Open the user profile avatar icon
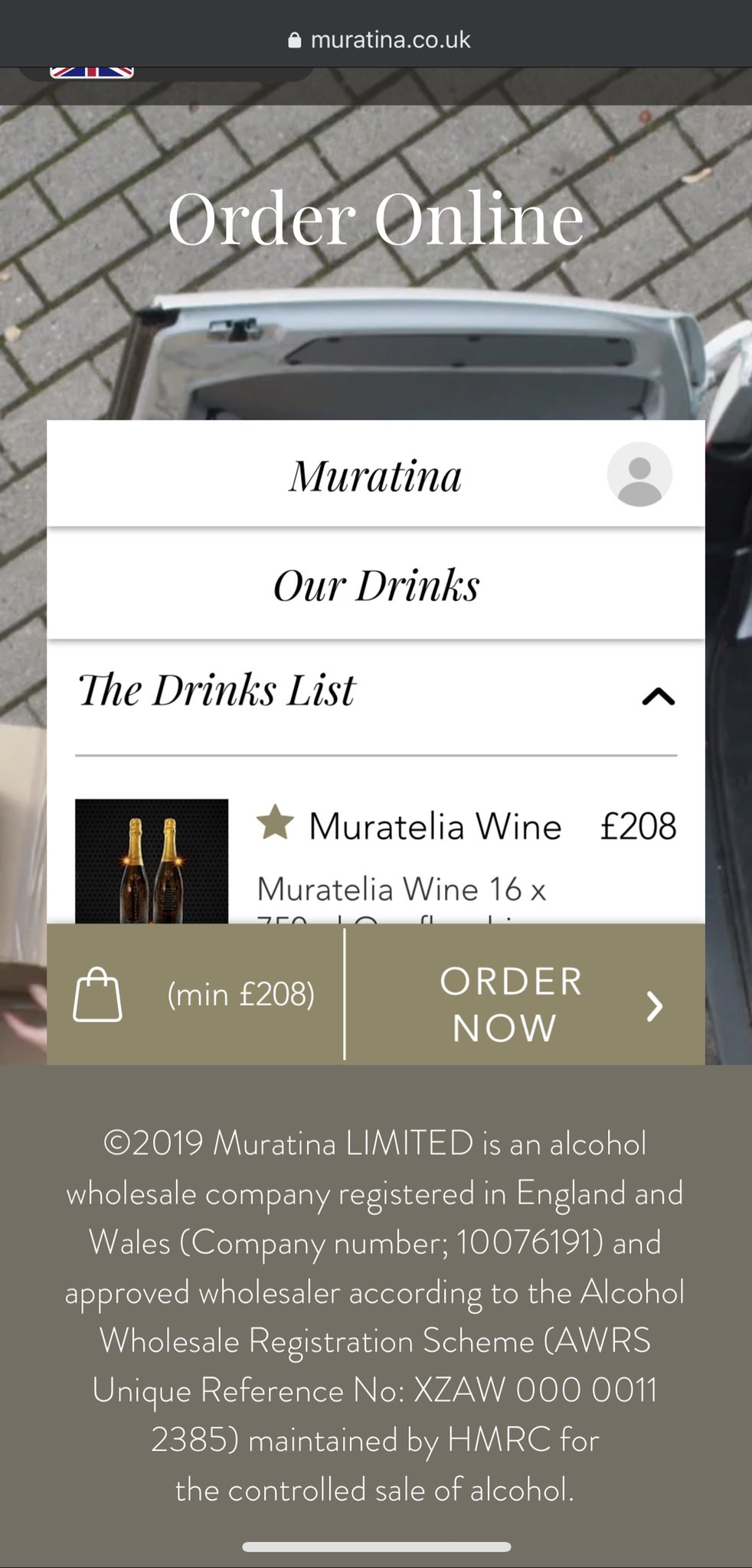 click(x=639, y=474)
